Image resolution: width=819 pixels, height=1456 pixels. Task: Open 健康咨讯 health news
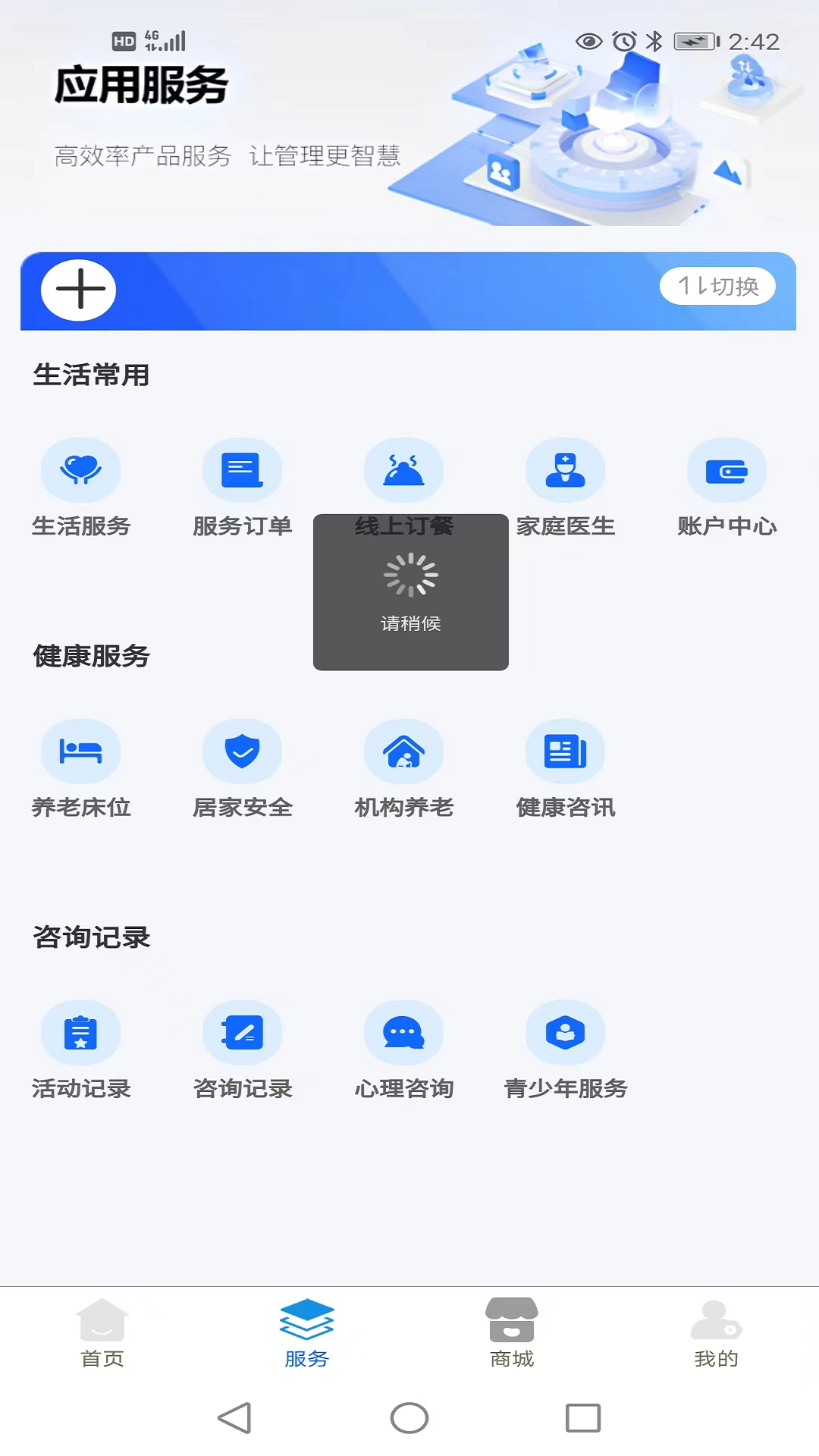(x=565, y=752)
